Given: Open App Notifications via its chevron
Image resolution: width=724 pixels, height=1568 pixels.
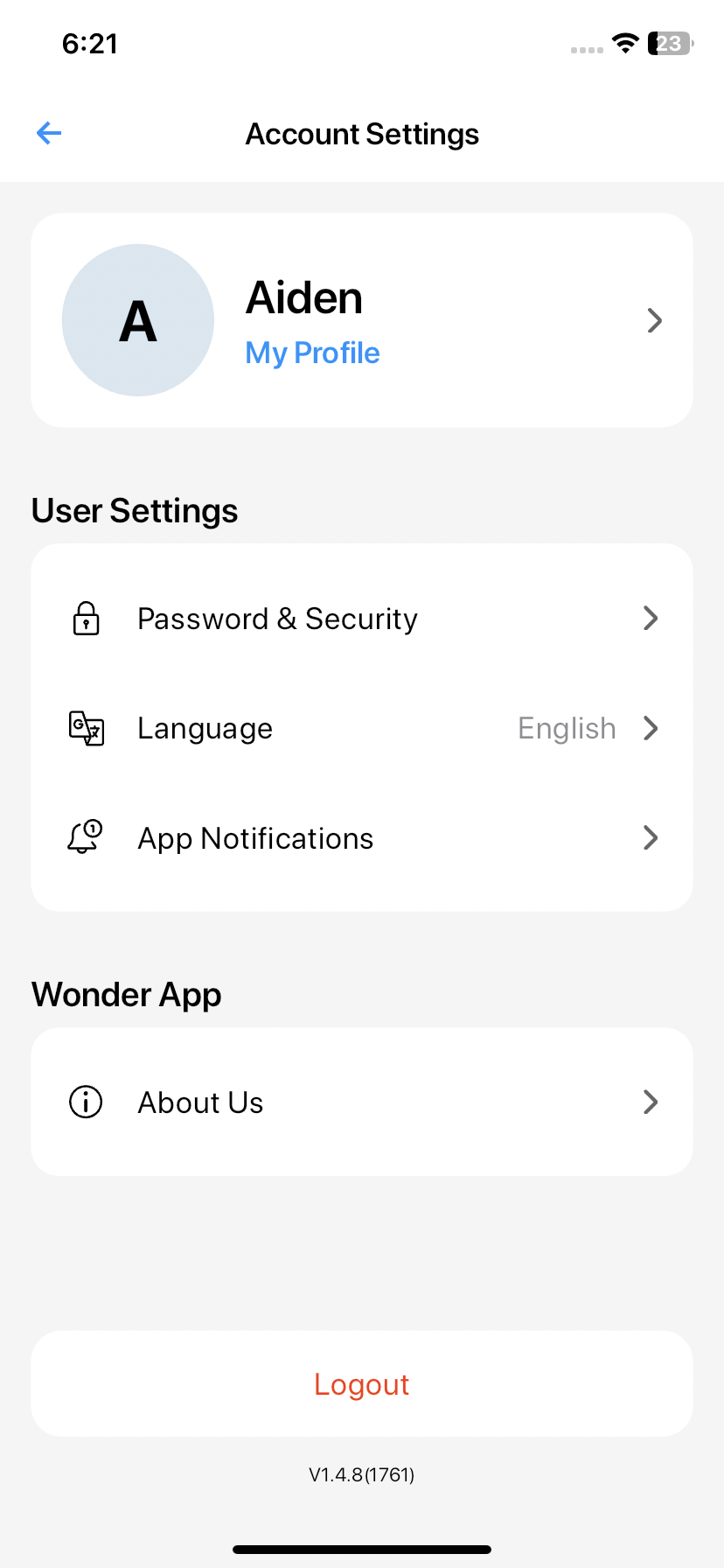Looking at the screenshot, I should click(x=651, y=837).
